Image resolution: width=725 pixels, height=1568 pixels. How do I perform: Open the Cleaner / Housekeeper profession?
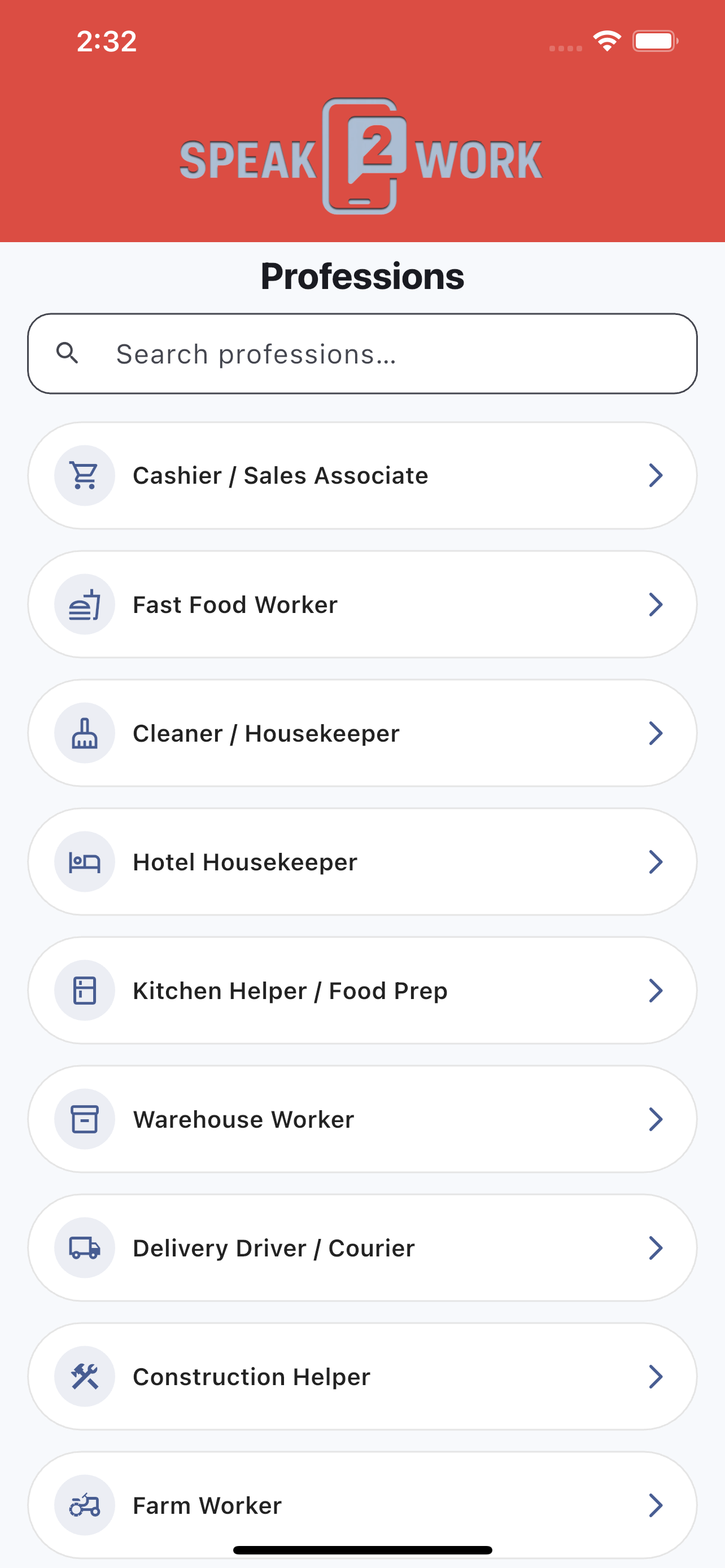point(362,733)
